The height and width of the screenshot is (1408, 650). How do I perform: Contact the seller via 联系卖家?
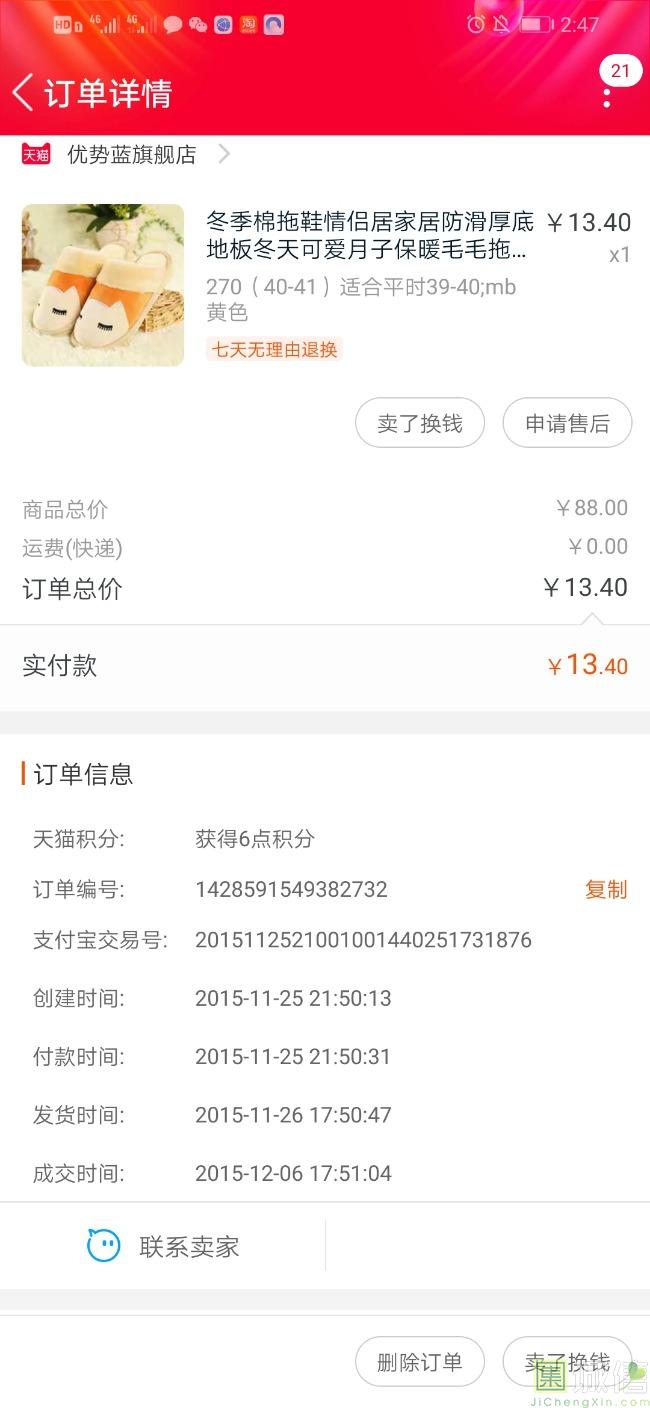tap(163, 1246)
